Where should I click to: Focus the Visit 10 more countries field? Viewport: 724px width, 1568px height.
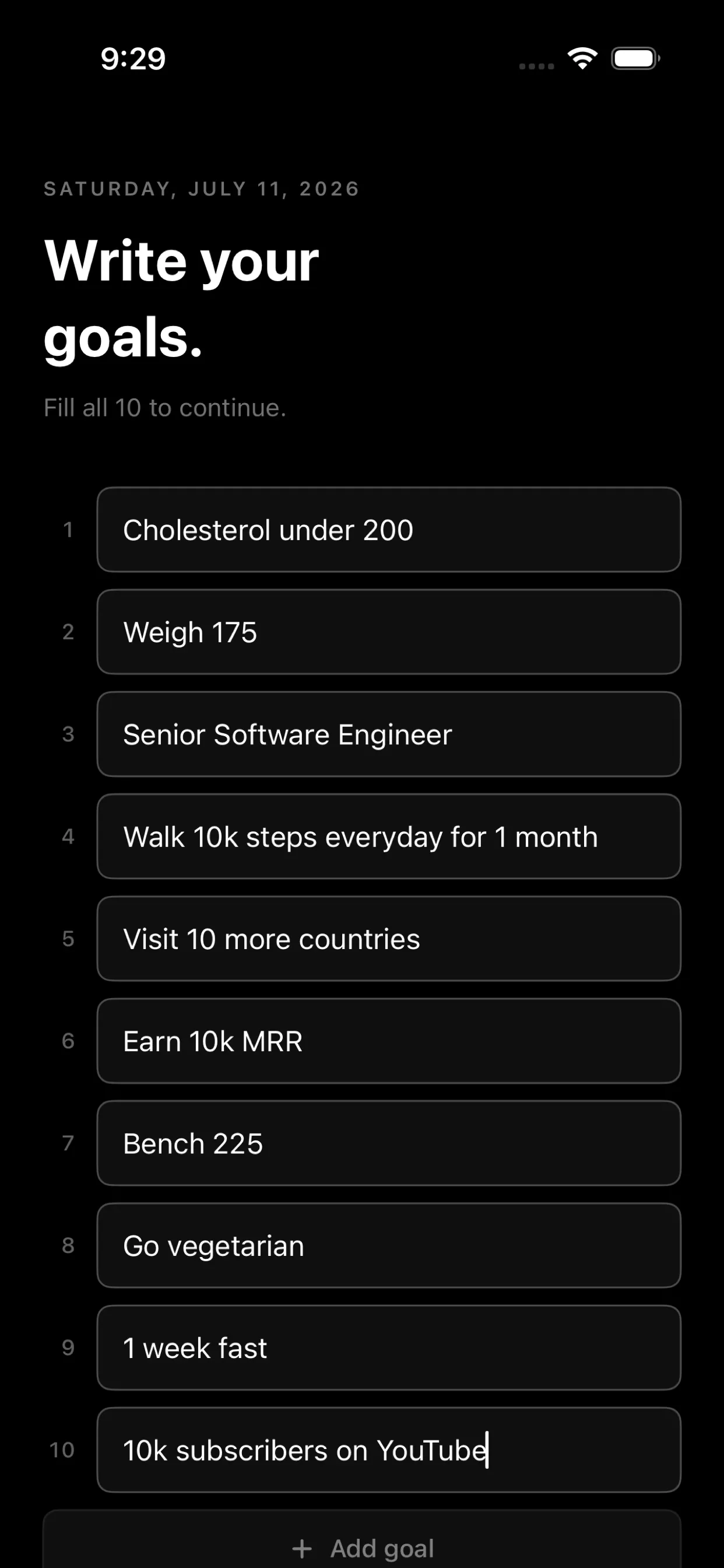click(389, 939)
